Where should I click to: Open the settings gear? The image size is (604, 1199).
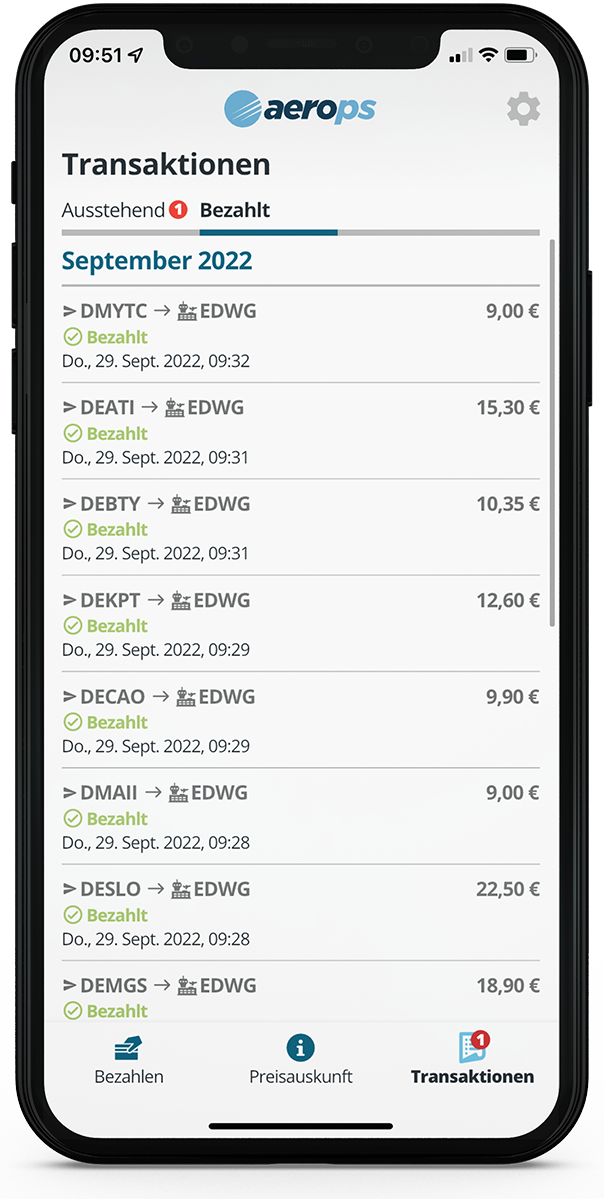pyautogui.click(x=523, y=109)
